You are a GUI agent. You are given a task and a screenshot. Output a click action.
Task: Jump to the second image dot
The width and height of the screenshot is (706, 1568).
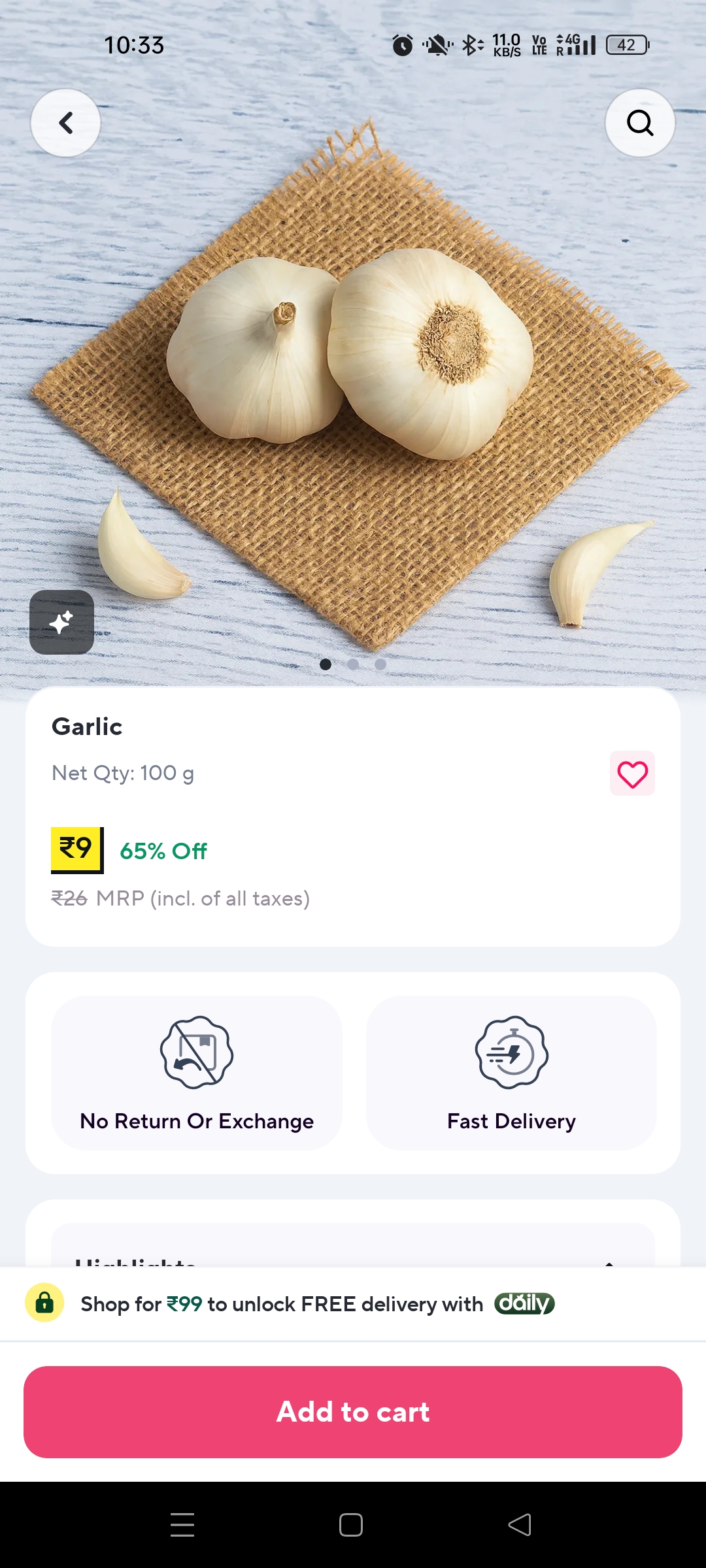(x=353, y=664)
